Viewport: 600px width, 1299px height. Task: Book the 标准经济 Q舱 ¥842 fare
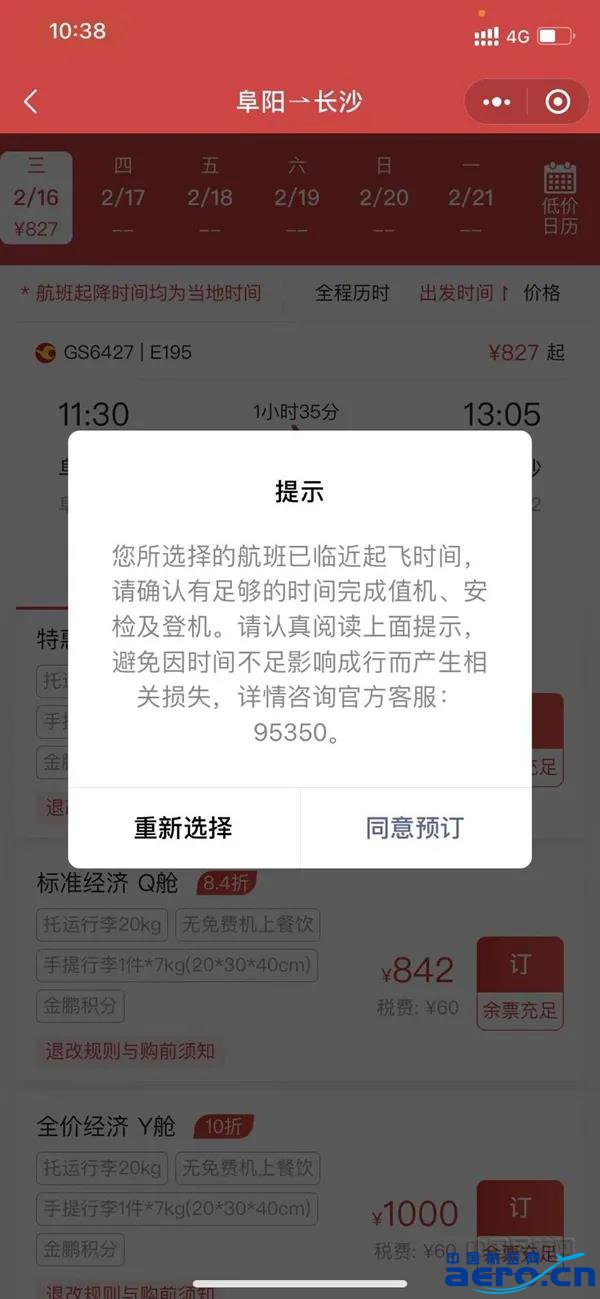[520, 982]
